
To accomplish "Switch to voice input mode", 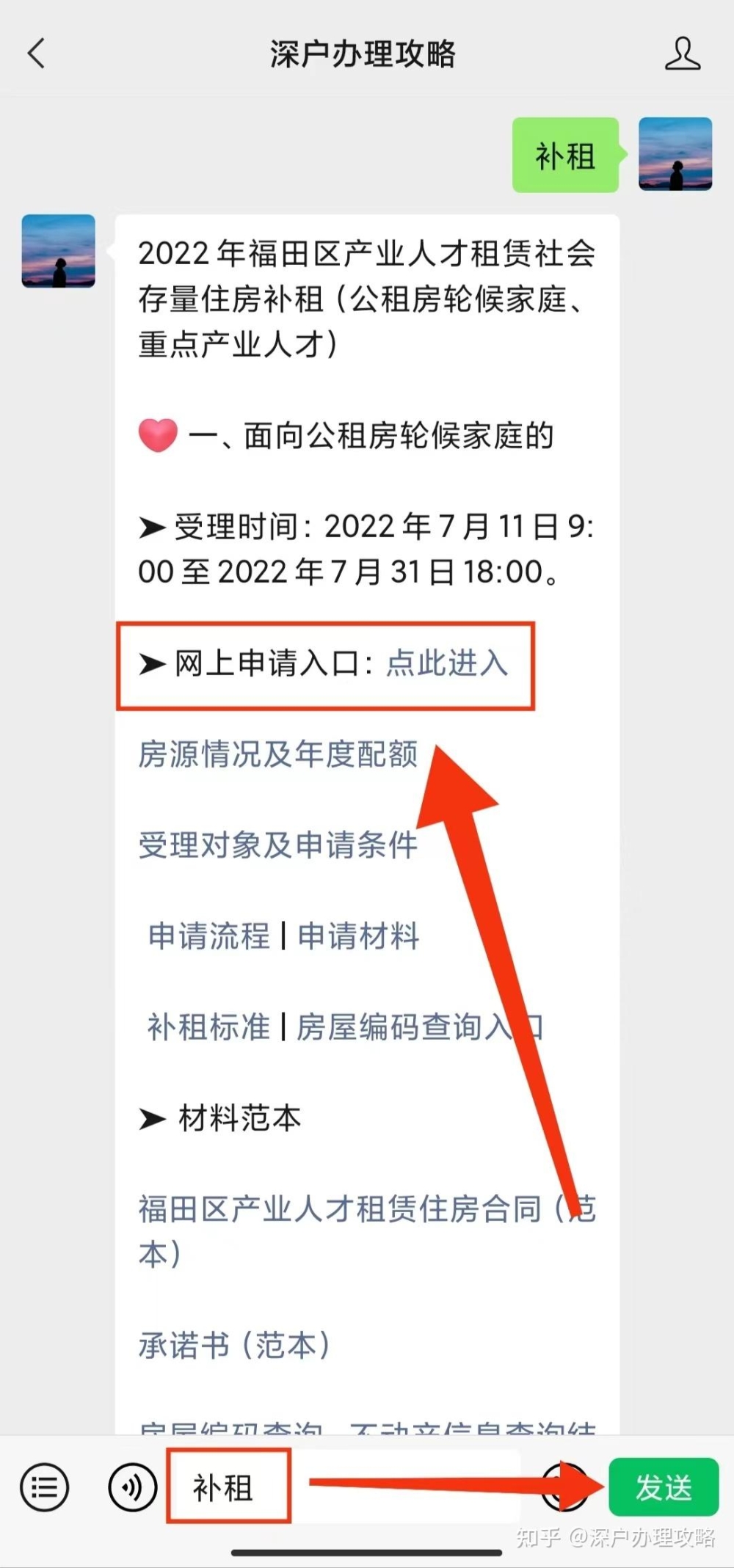I will (x=132, y=1488).
